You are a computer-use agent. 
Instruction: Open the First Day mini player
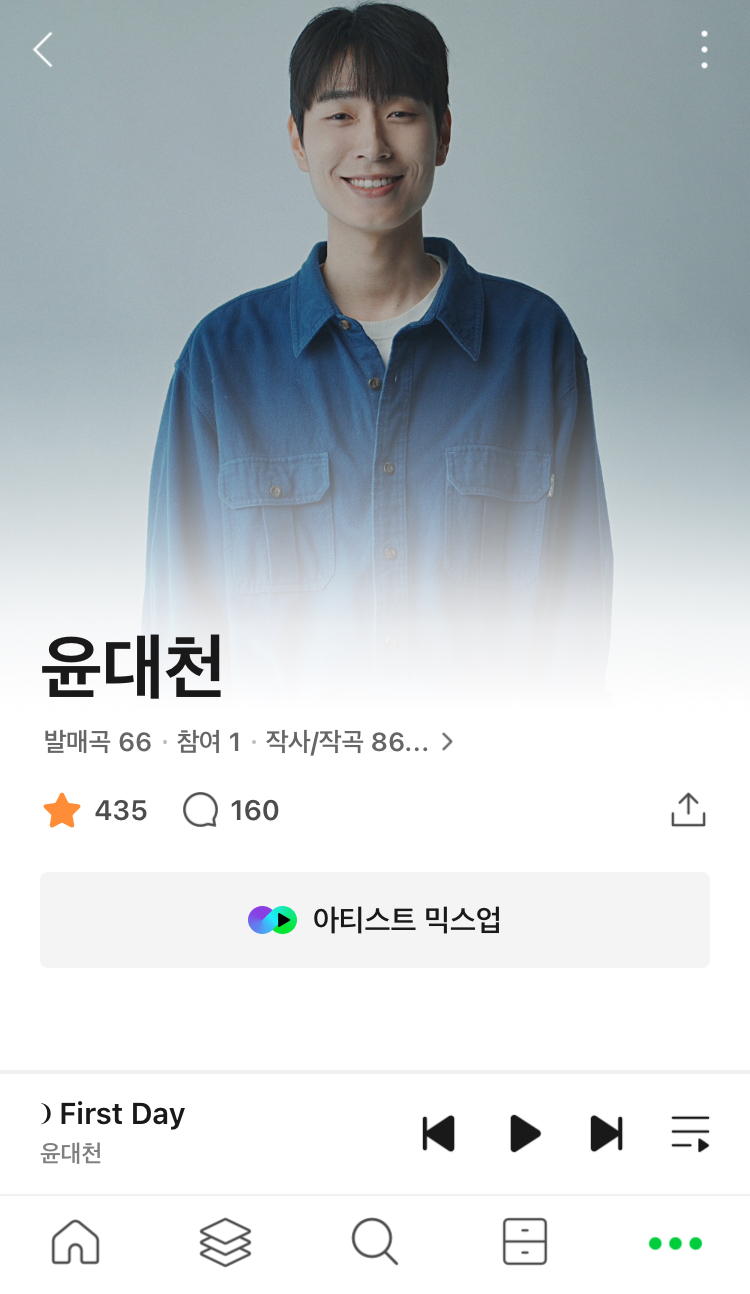[x=200, y=1132]
